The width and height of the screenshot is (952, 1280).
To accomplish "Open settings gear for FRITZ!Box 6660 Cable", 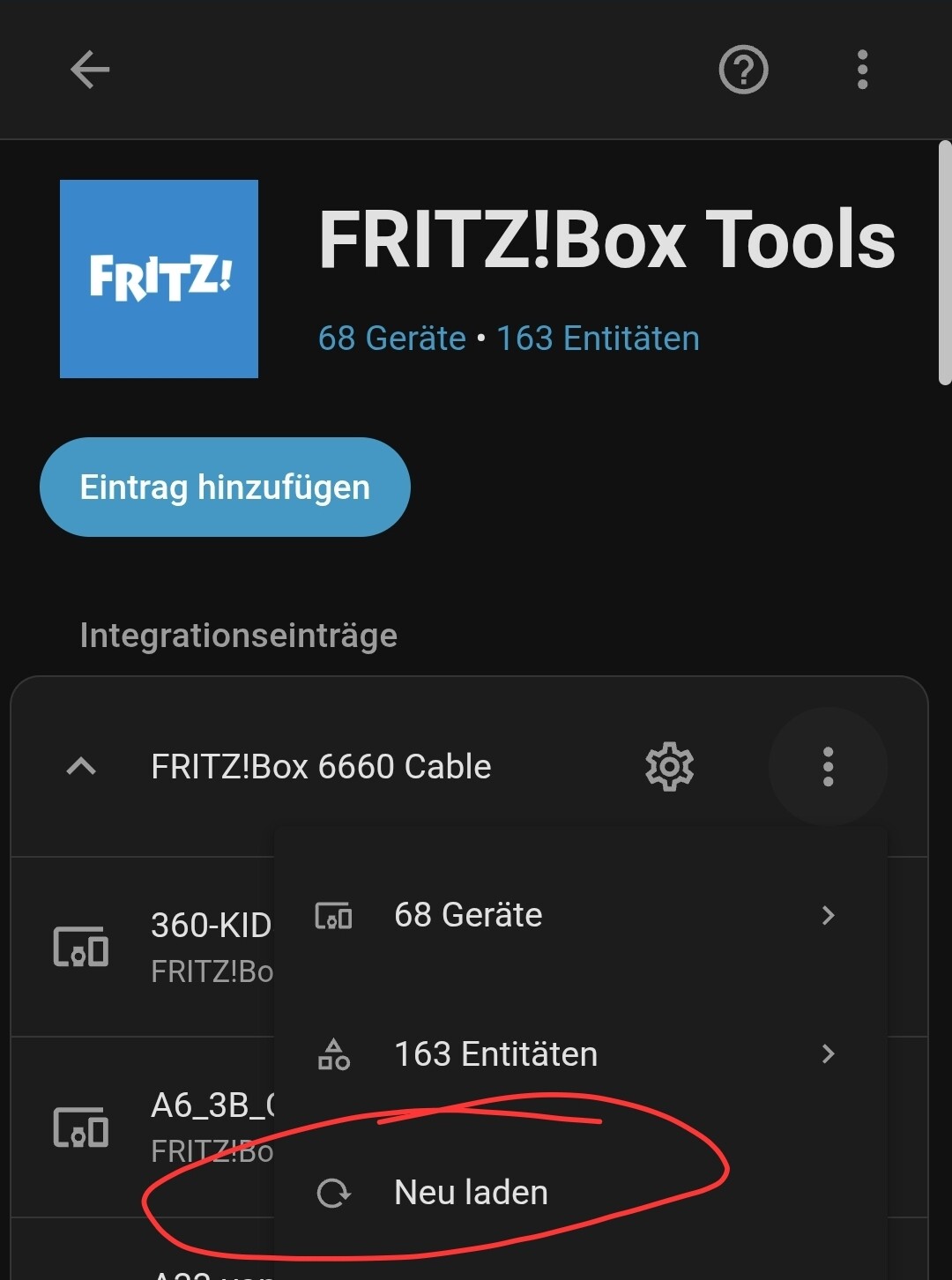I will 669,767.
